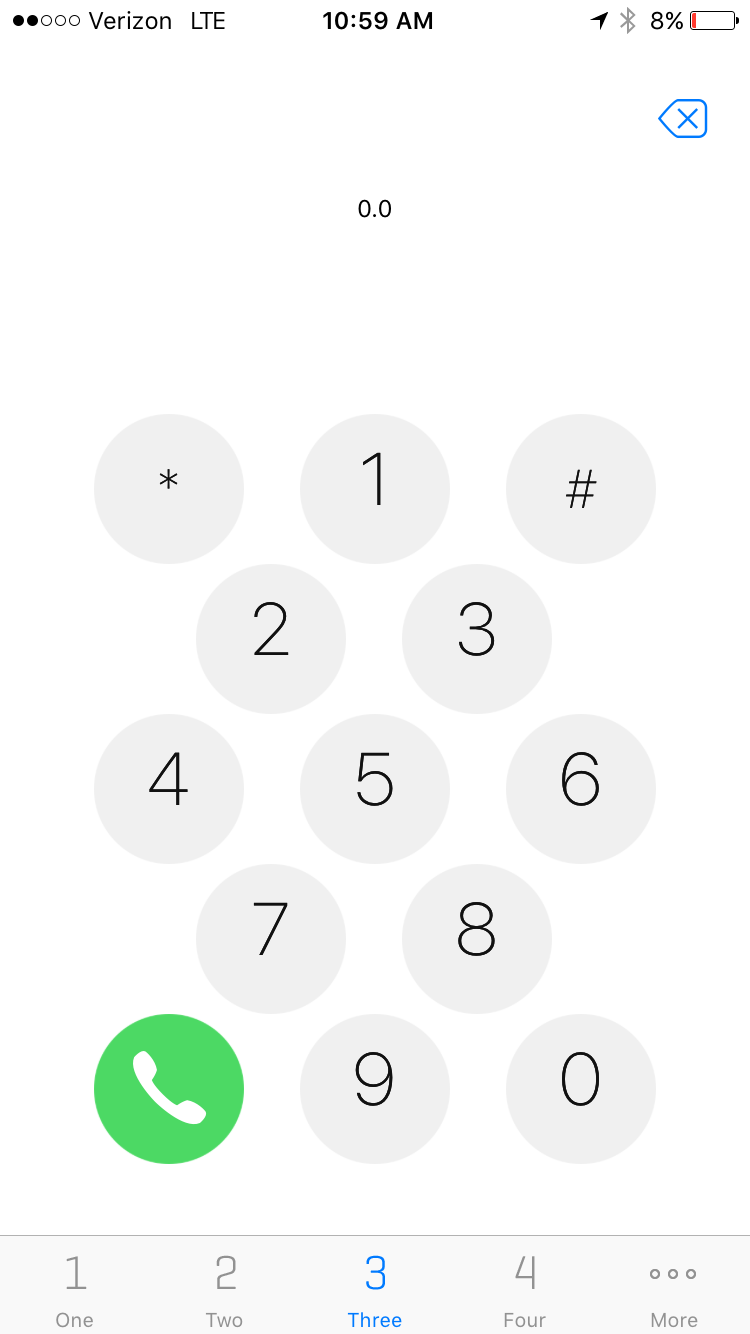This screenshot has height=1334, width=750.
Task: Tap the 10:59 AM clock in status bar
Action: (x=377, y=20)
